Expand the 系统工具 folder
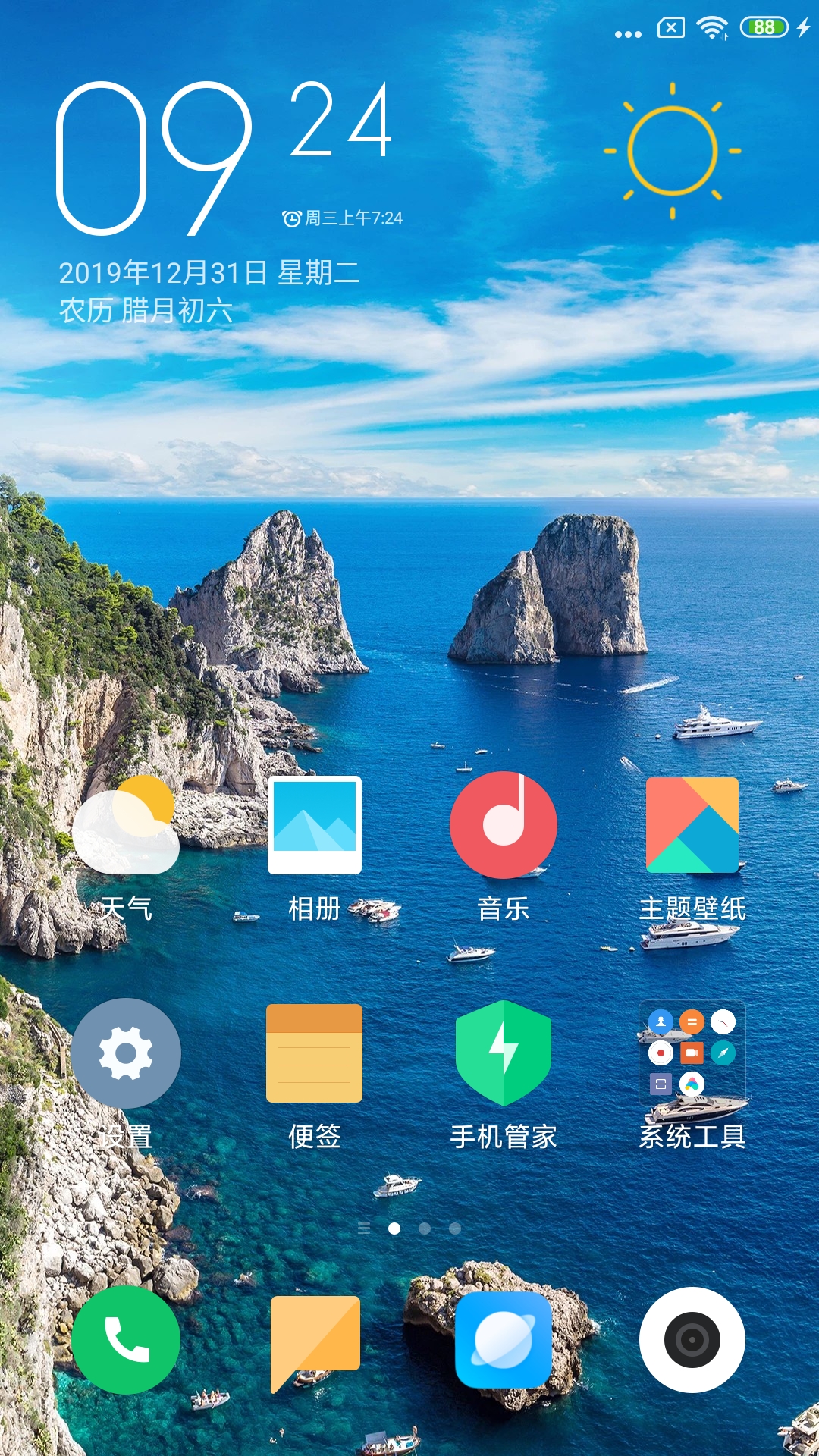The height and width of the screenshot is (1456, 819). coord(692,1053)
